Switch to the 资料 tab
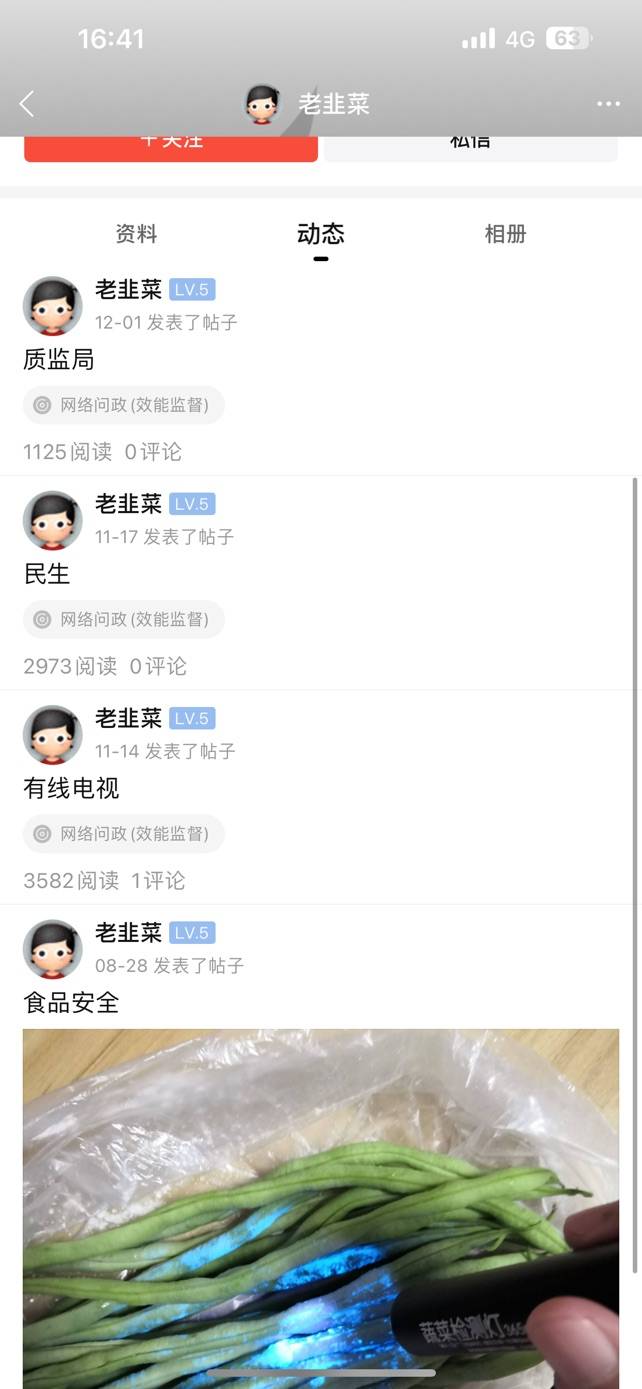Image resolution: width=642 pixels, height=1389 pixels. coord(136,234)
